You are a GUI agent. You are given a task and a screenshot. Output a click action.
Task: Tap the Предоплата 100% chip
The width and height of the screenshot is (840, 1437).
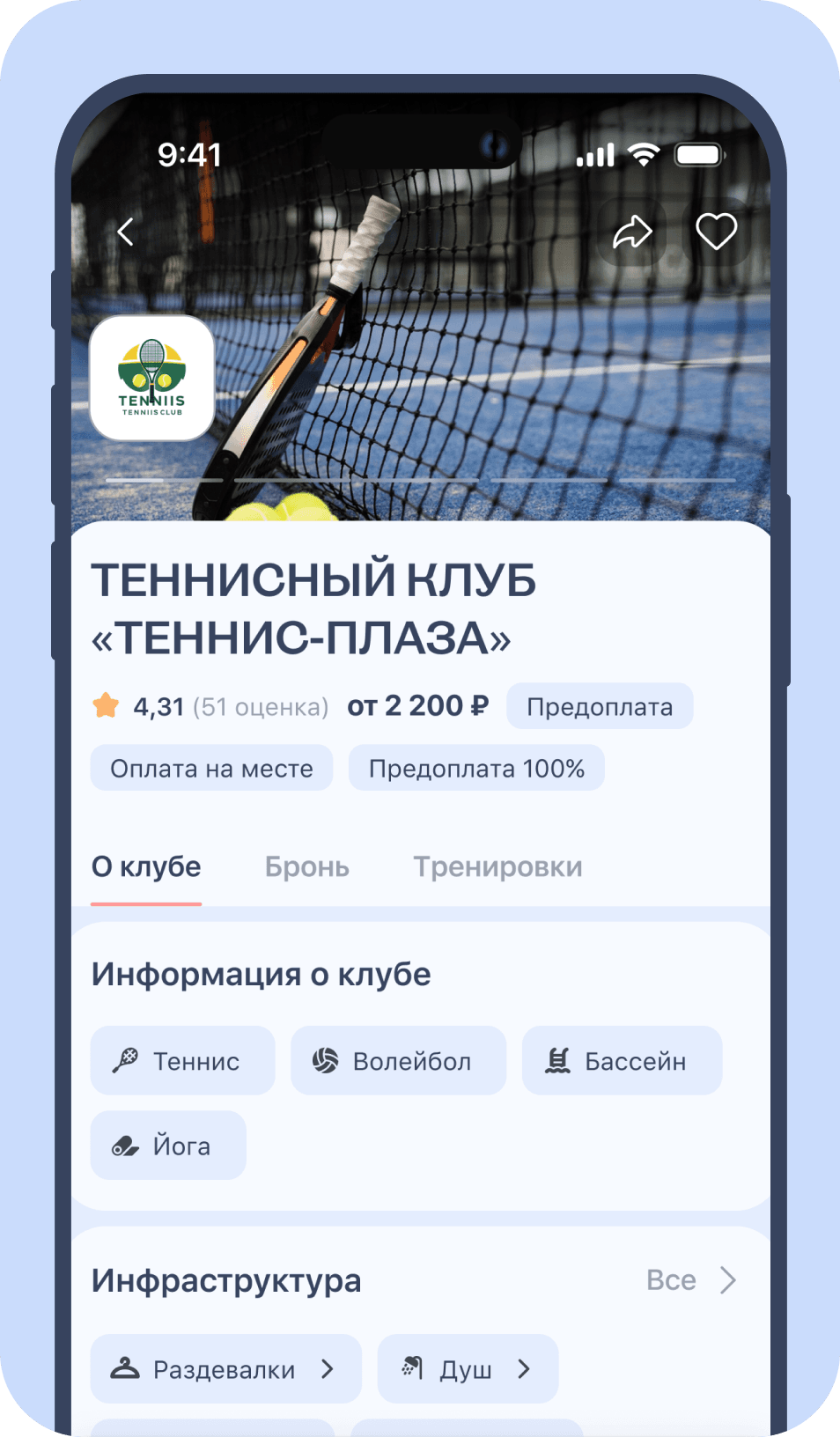pyautogui.click(x=476, y=768)
